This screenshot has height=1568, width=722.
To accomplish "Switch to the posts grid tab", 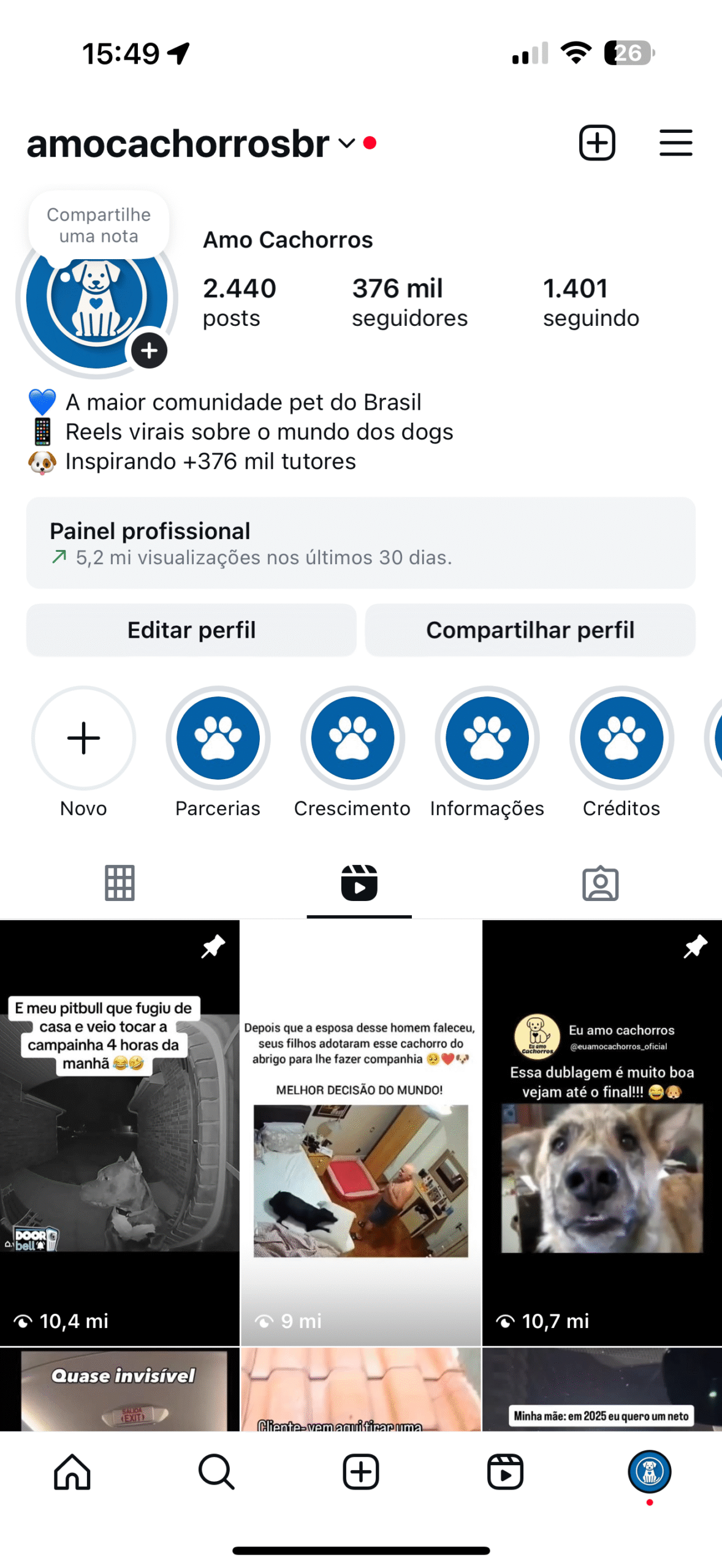I will click(120, 883).
